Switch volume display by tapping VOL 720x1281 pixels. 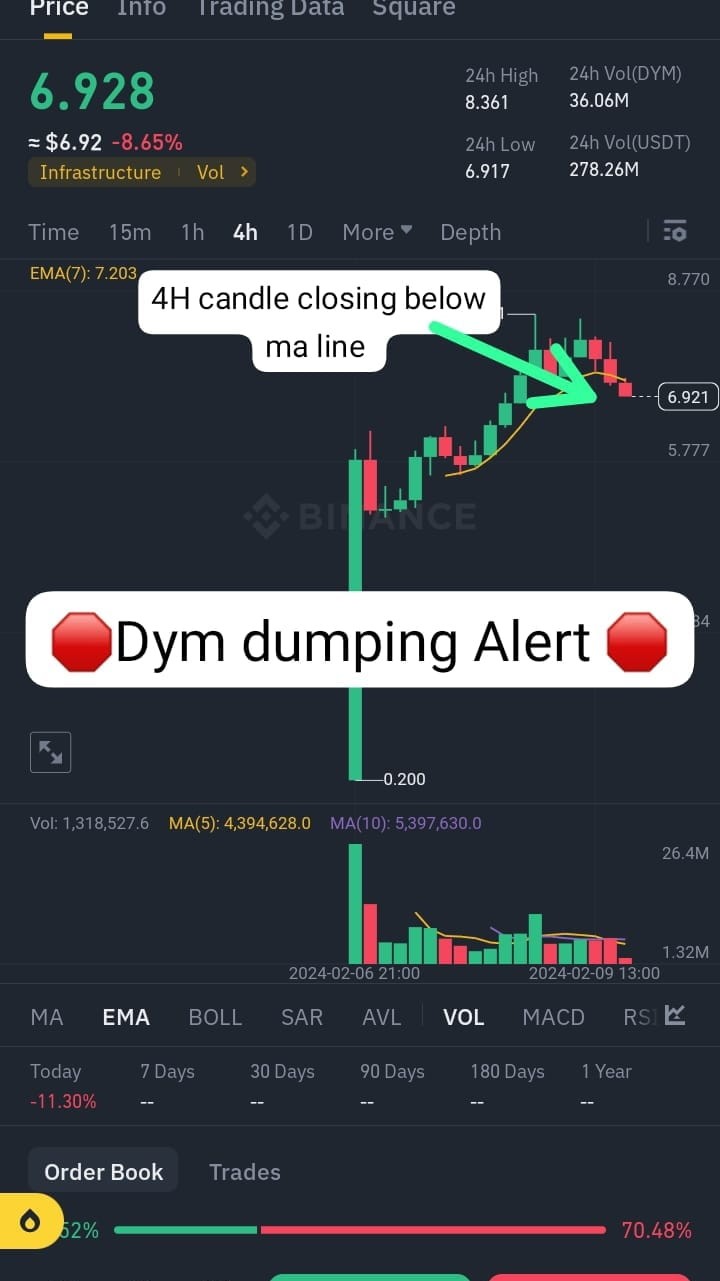click(x=464, y=1016)
